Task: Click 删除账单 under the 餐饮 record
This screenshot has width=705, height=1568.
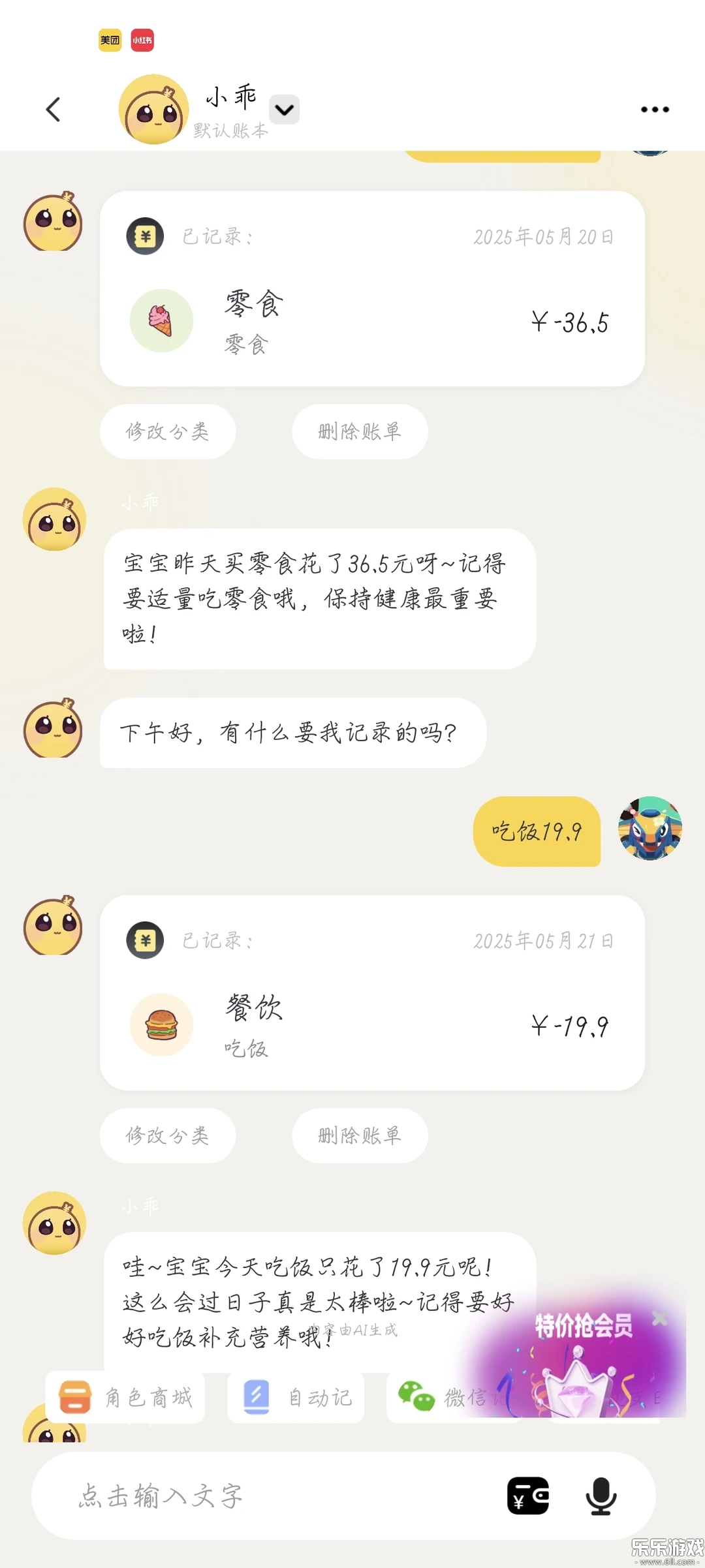Action: click(359, 1135)
